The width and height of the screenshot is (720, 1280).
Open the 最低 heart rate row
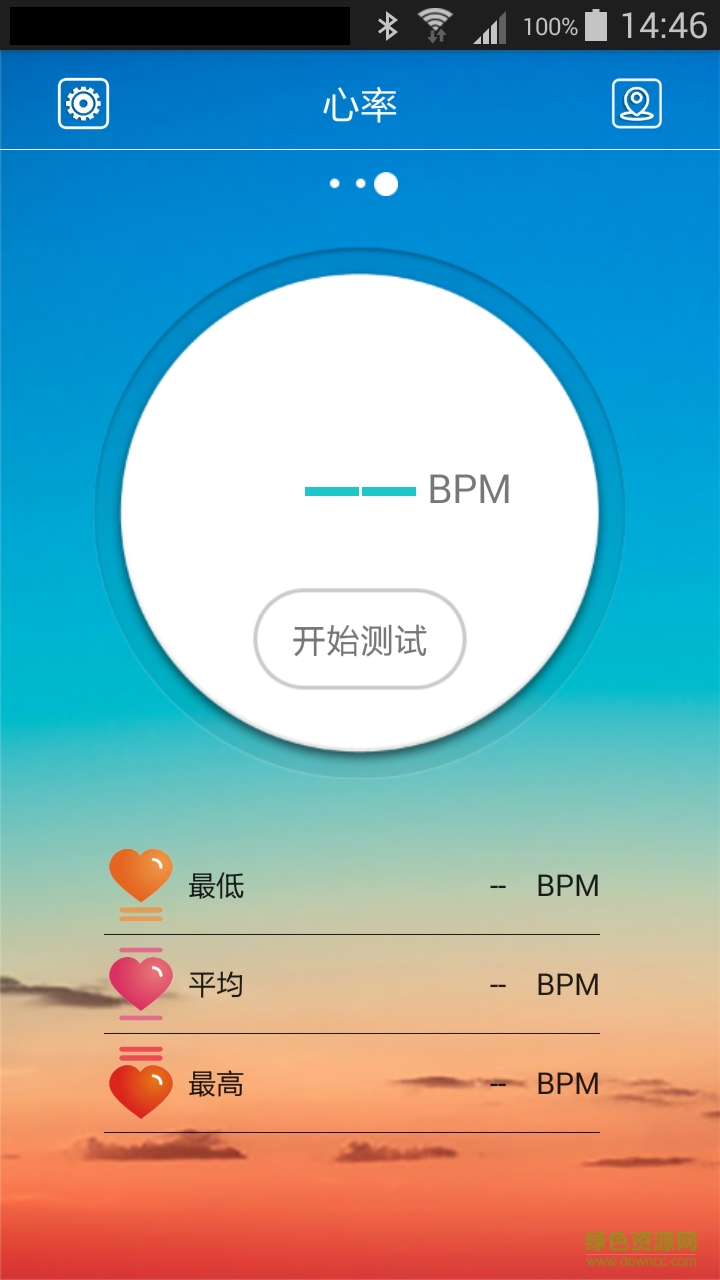pos(350,885)
